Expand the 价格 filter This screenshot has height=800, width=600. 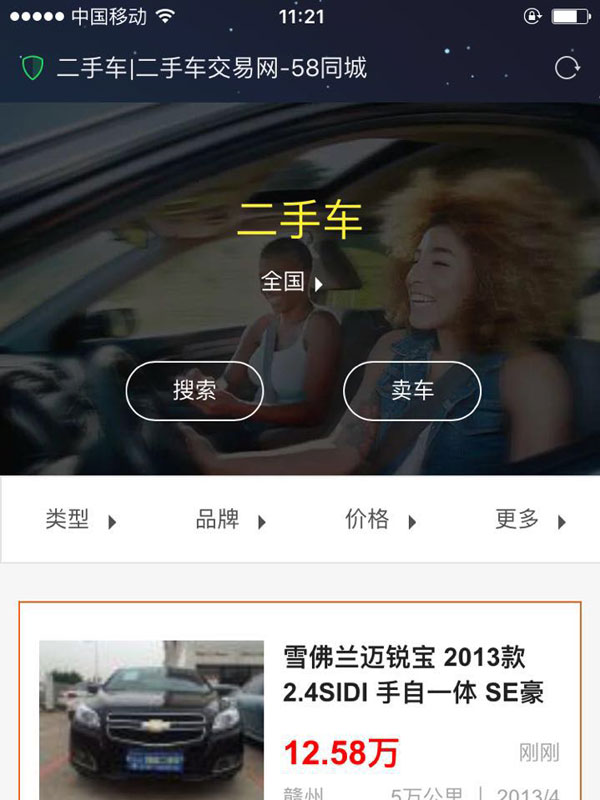pos(380,519)
